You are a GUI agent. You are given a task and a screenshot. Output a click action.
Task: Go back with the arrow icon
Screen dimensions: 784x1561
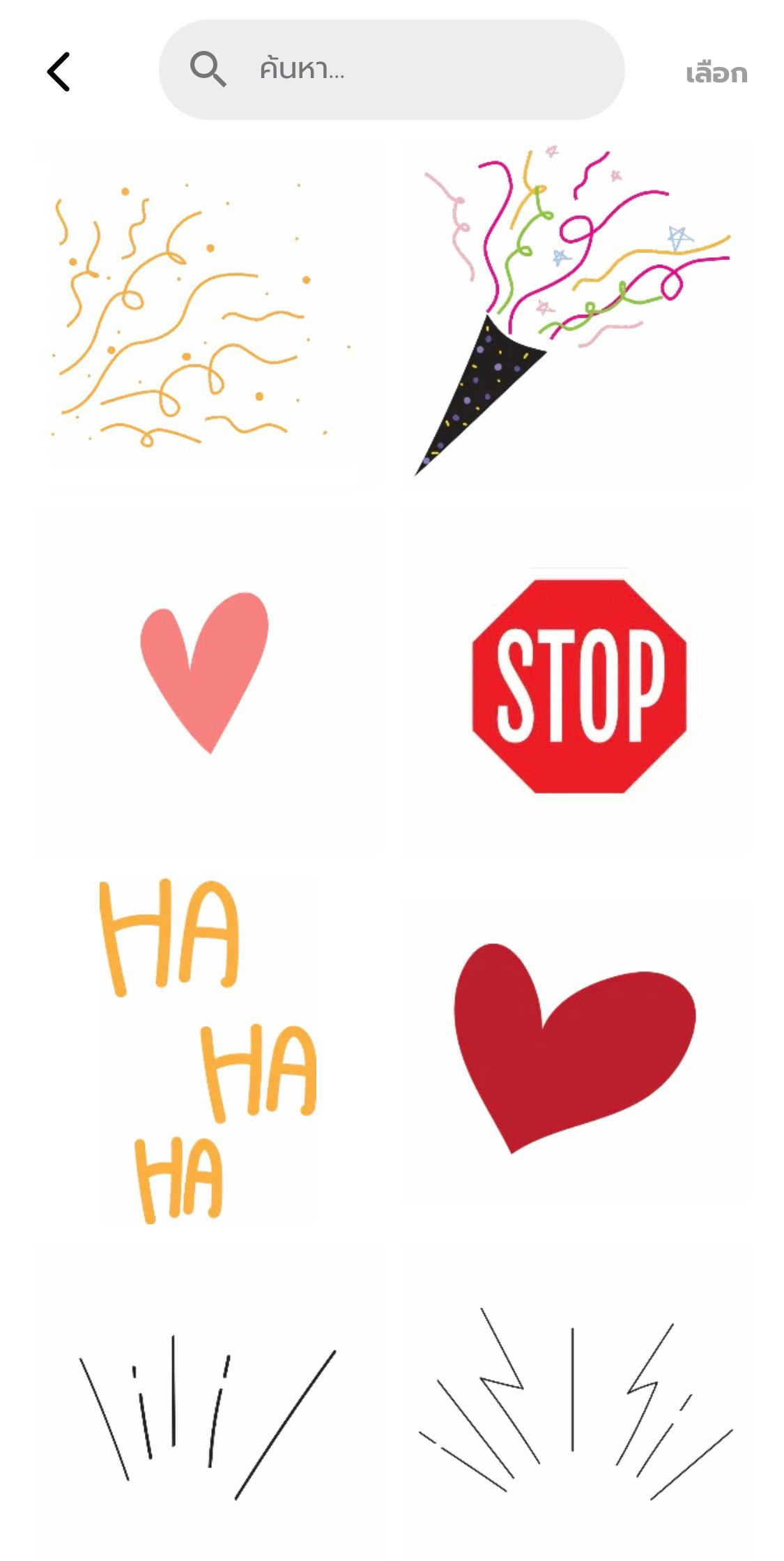tap(59, 72)
